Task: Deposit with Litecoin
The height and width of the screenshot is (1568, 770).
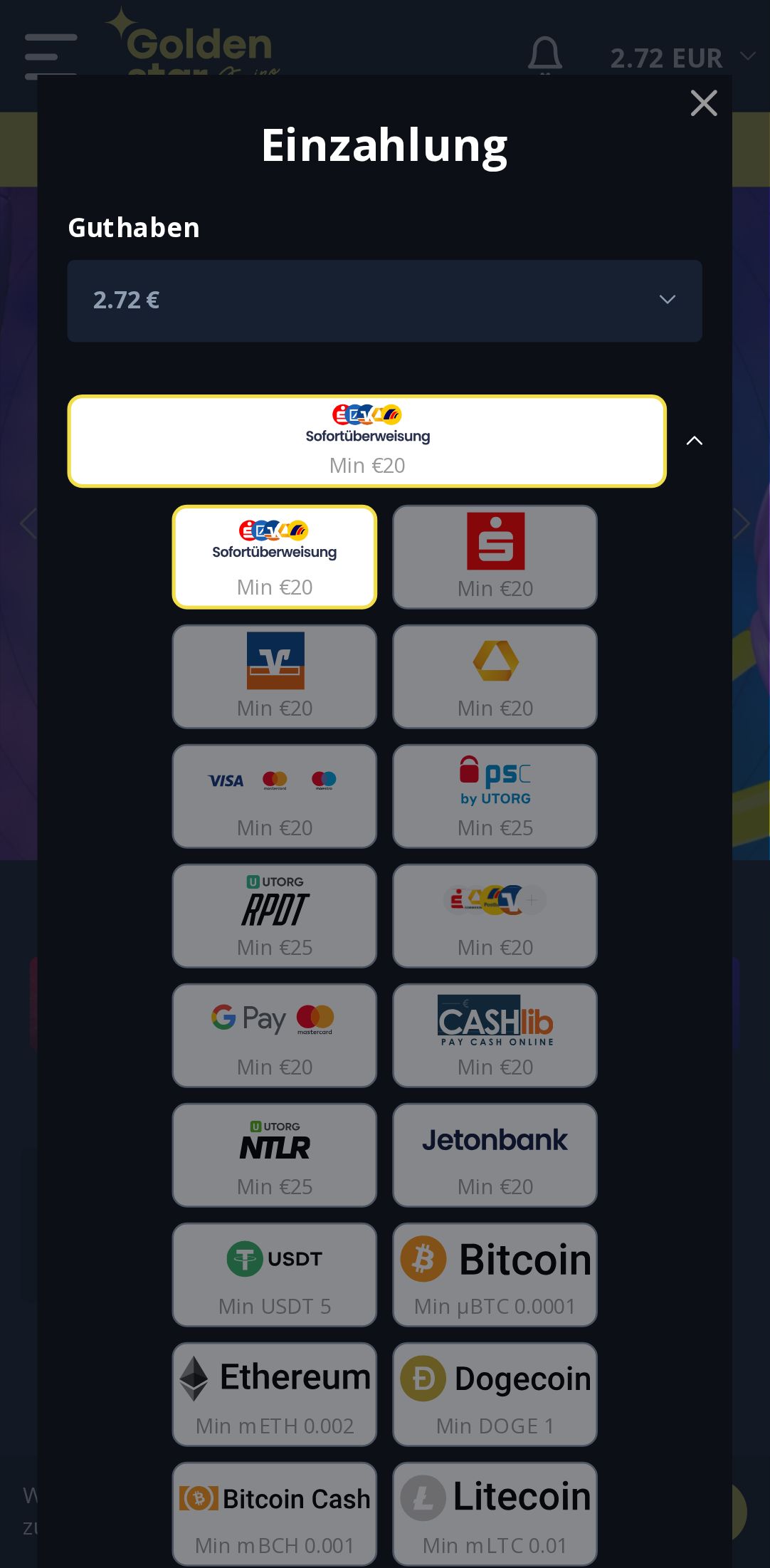Action: [495, 1514]
